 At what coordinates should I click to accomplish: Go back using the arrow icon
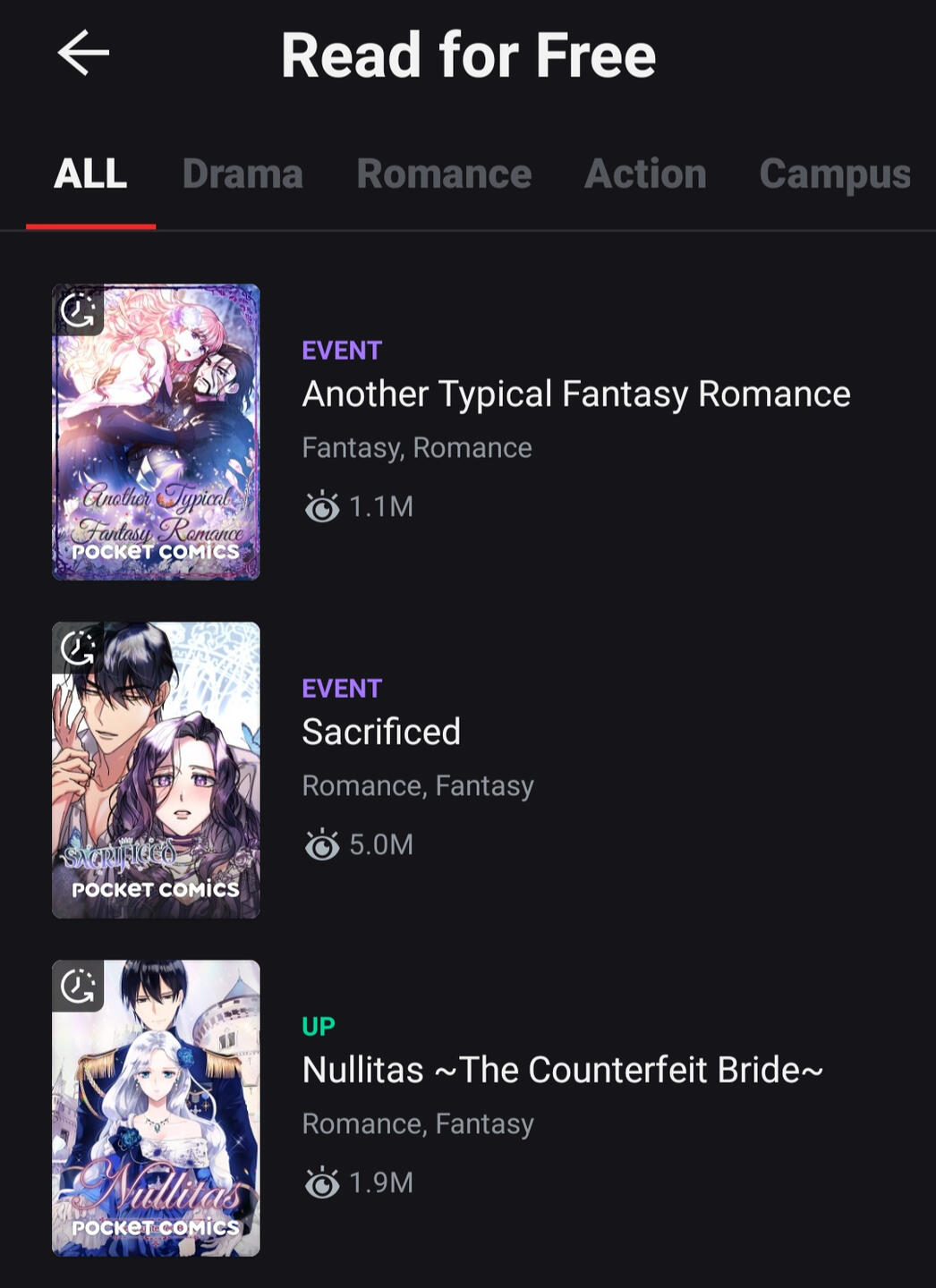click(x=83, y=54)
